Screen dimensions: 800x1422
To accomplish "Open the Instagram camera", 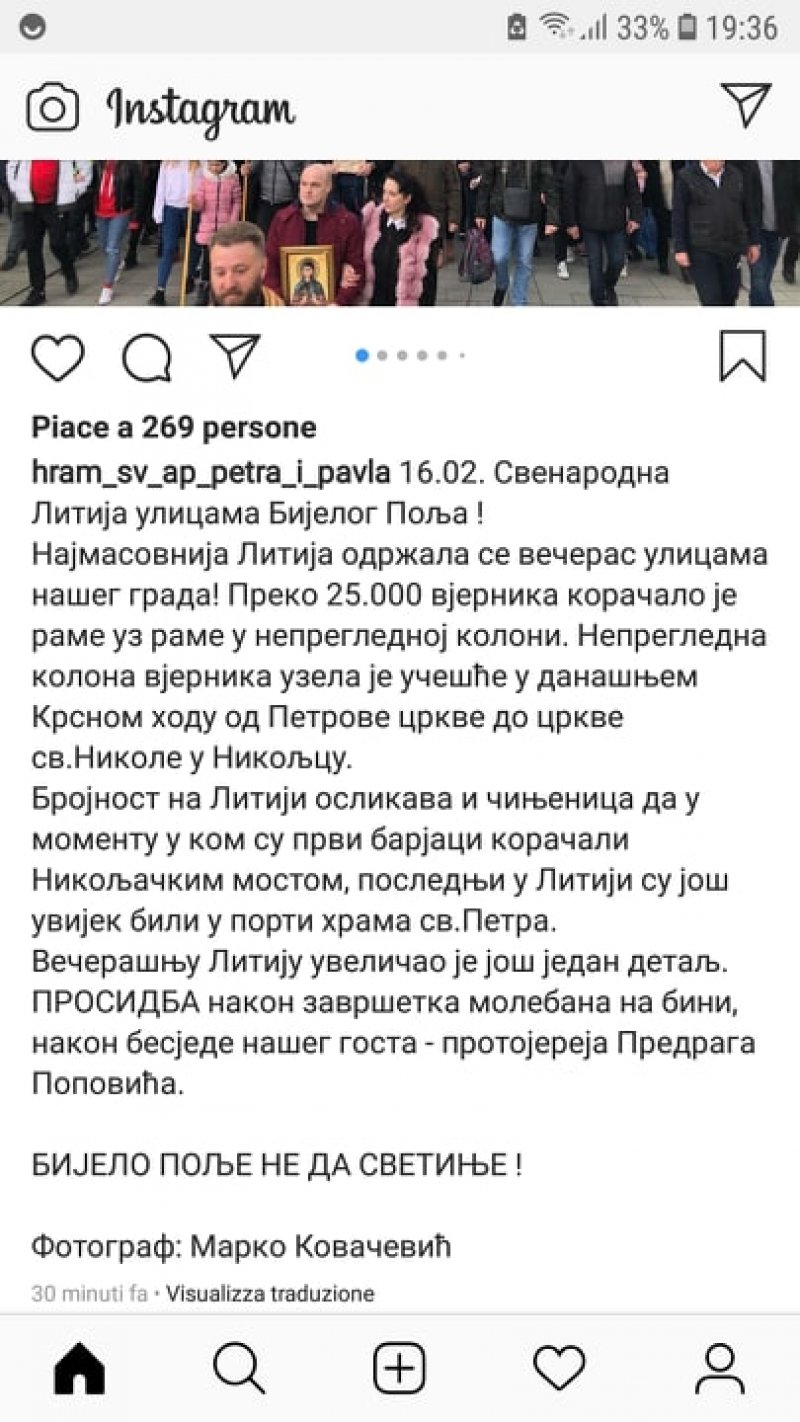I will point(52,107).
